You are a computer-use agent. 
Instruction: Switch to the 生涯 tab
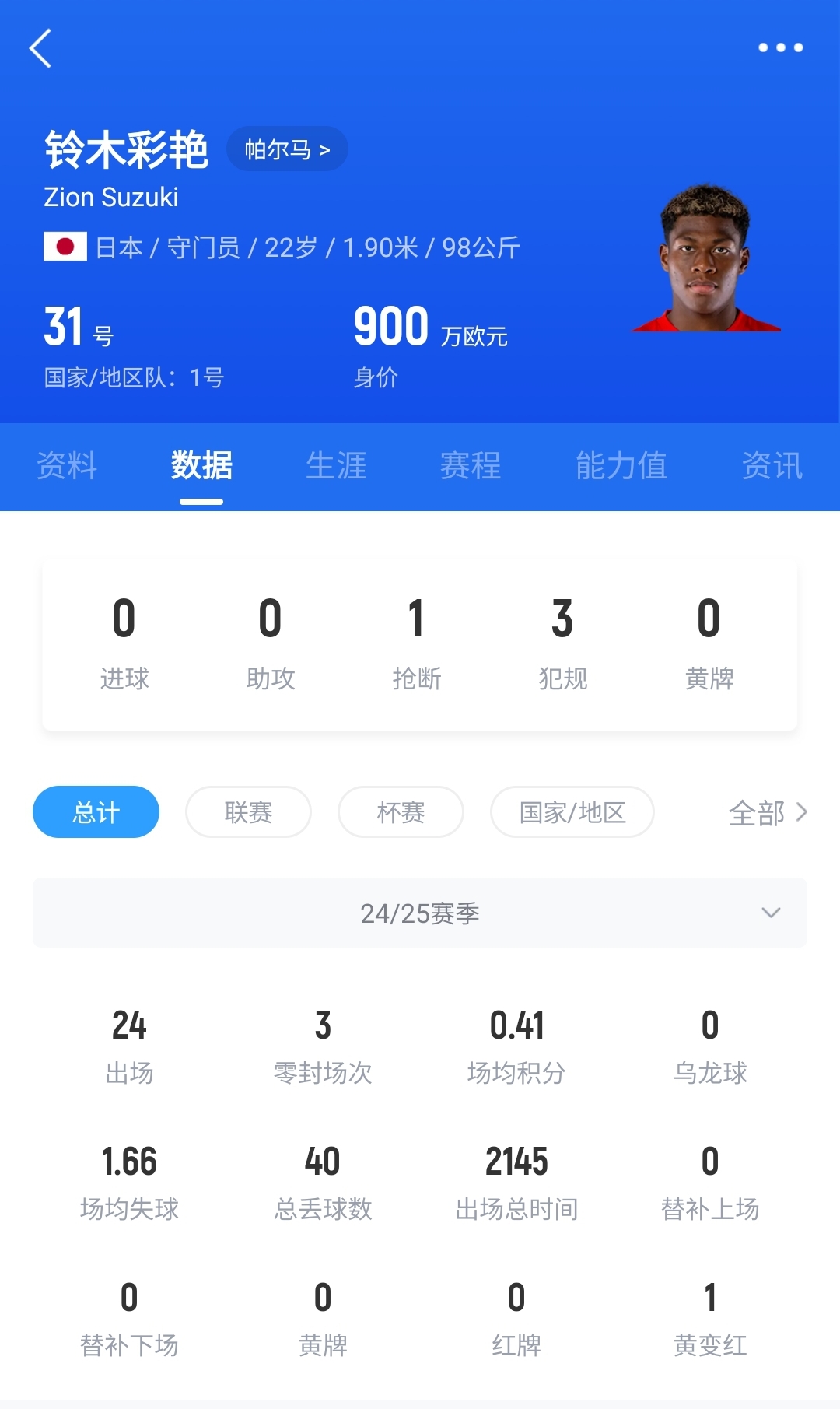[x=336, y=466]
